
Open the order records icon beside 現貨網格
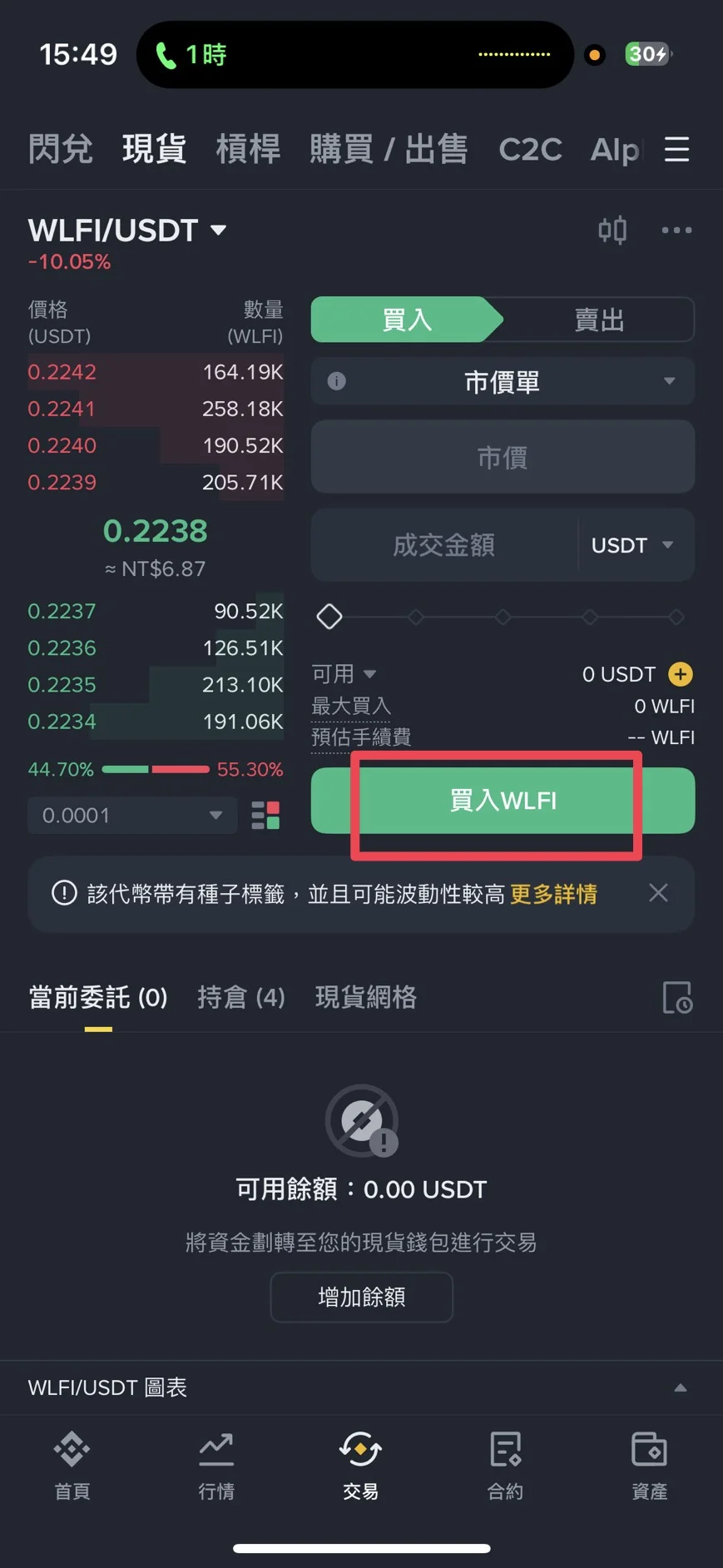(x=676, y=997)
